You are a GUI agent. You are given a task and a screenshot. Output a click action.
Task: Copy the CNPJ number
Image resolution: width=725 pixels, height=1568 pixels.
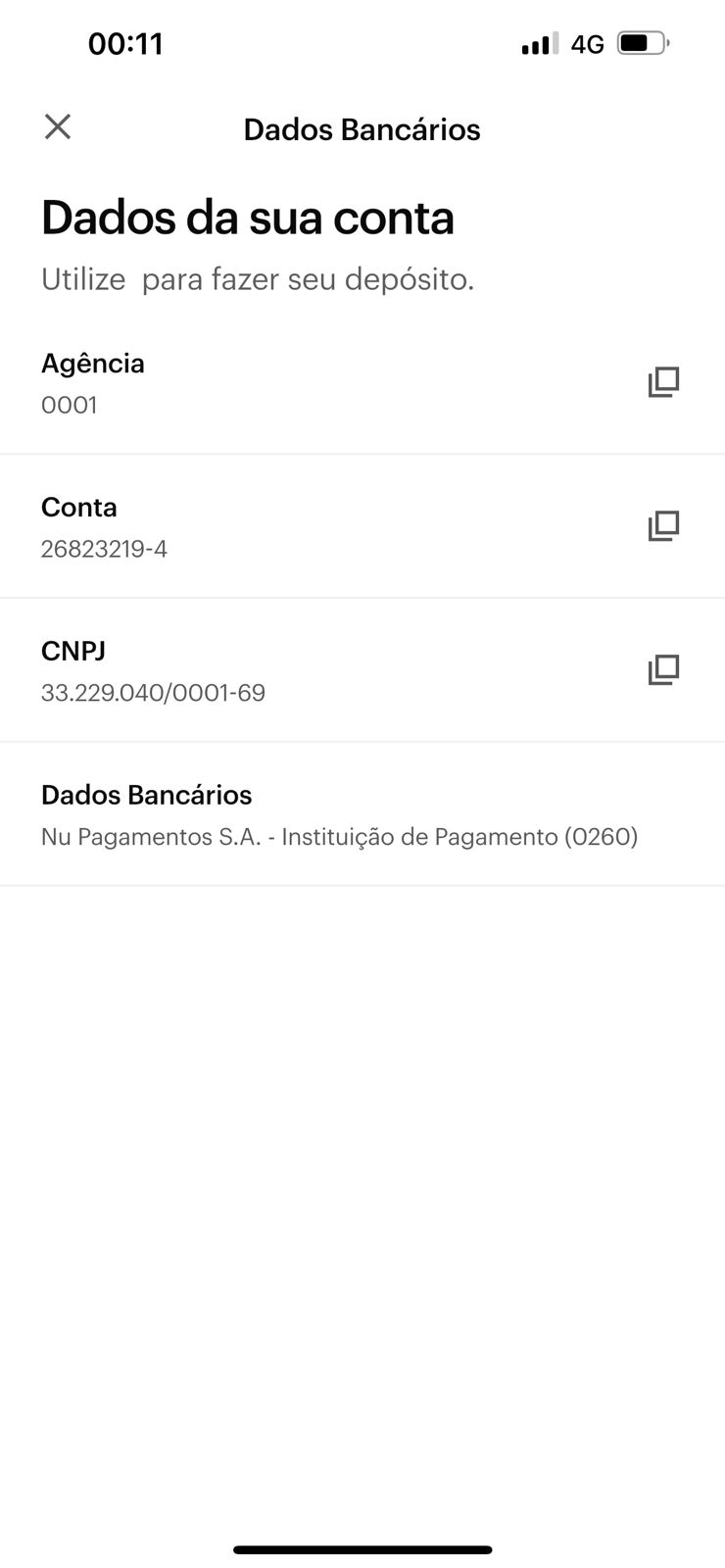point(663,670)
